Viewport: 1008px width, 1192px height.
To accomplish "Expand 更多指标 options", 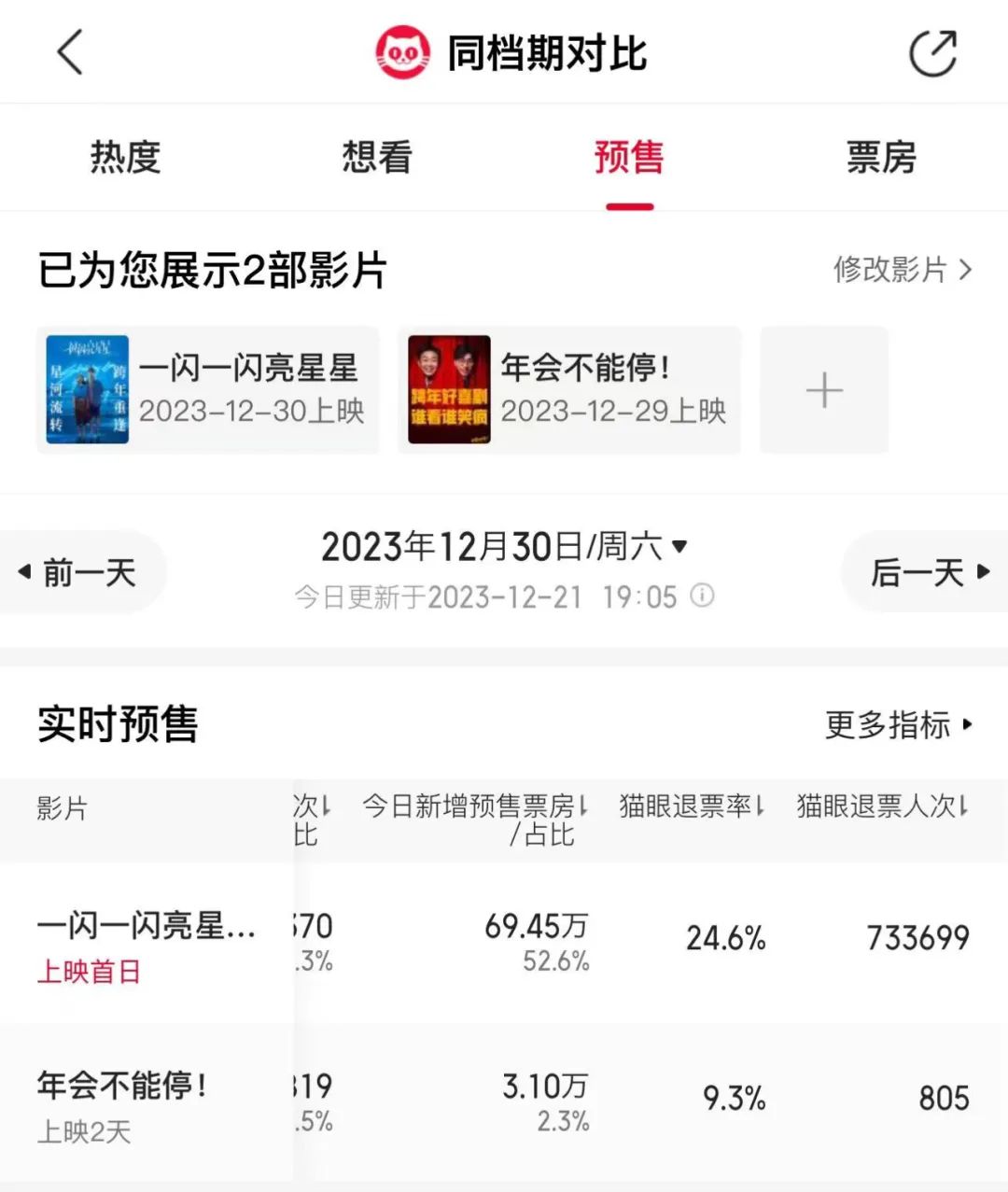I will click(898, 724).
